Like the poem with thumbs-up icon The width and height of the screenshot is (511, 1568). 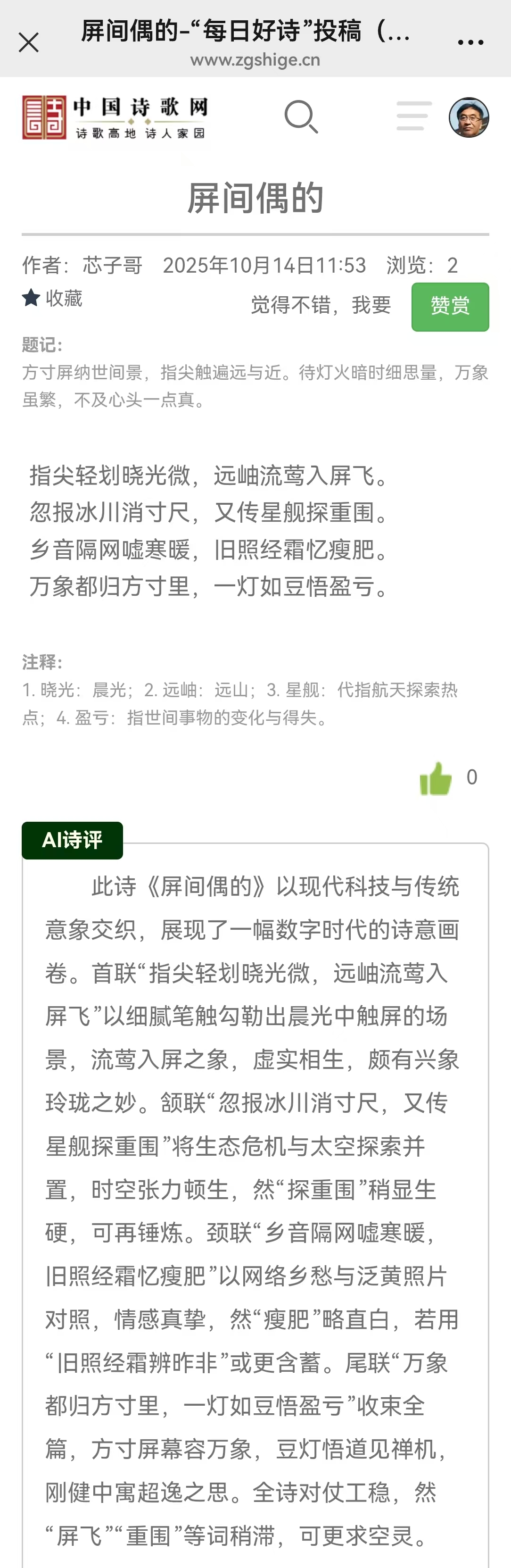(x=436, y=778)
